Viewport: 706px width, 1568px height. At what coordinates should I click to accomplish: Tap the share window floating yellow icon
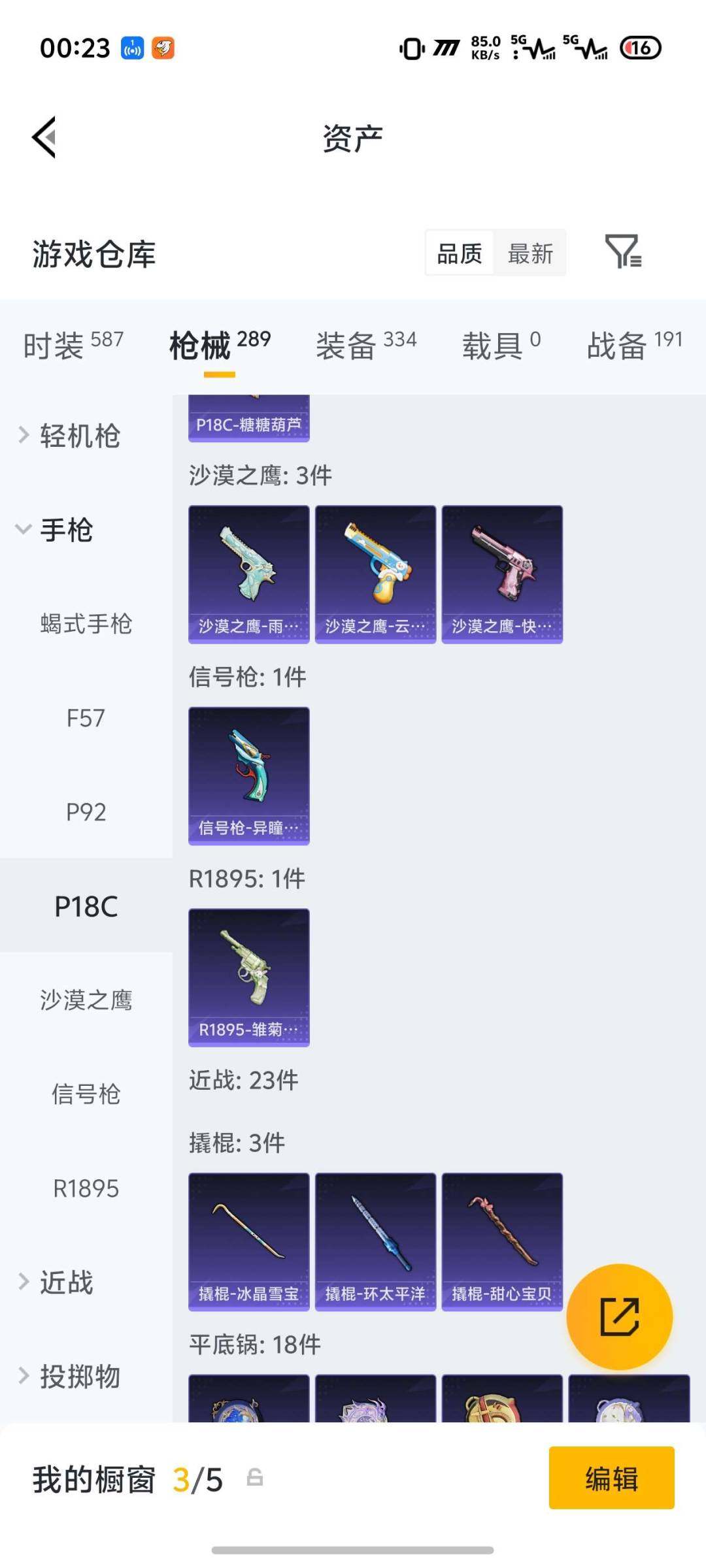(620, 1316)
